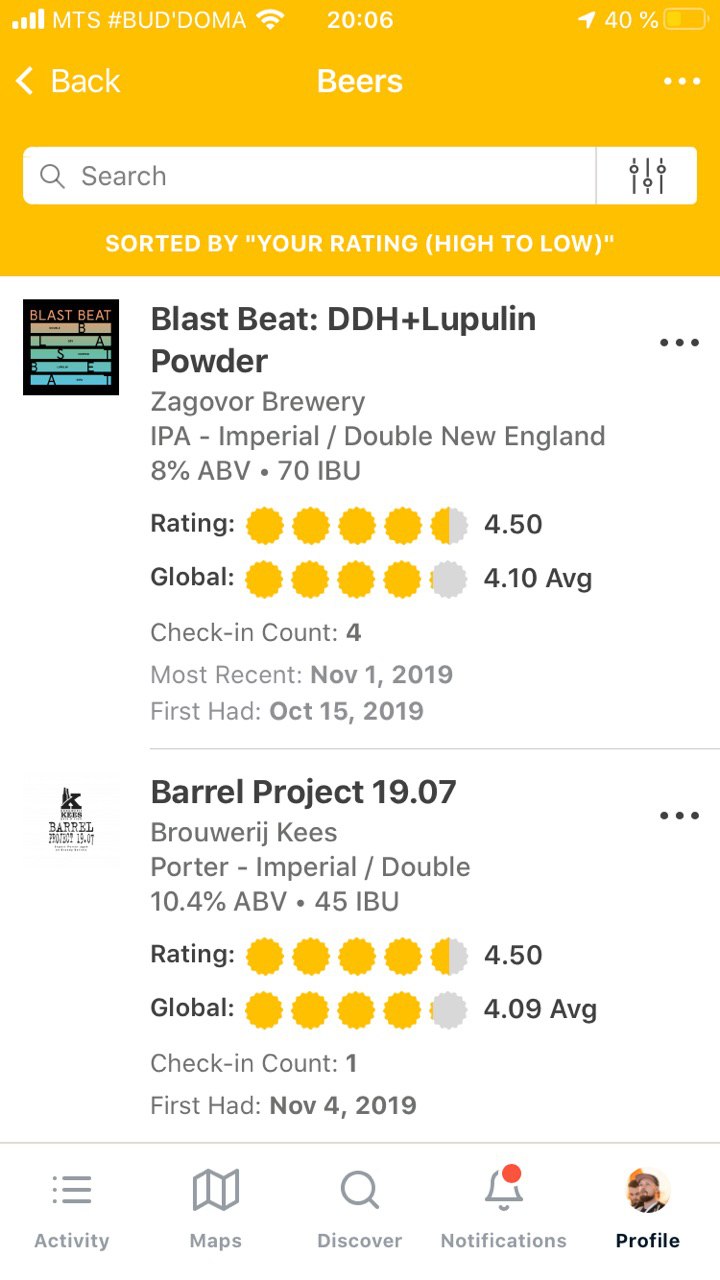Tap the Search beers field
Image resolution: width=720 pixels, height=1280 pixels.
(x=309, y=176)
